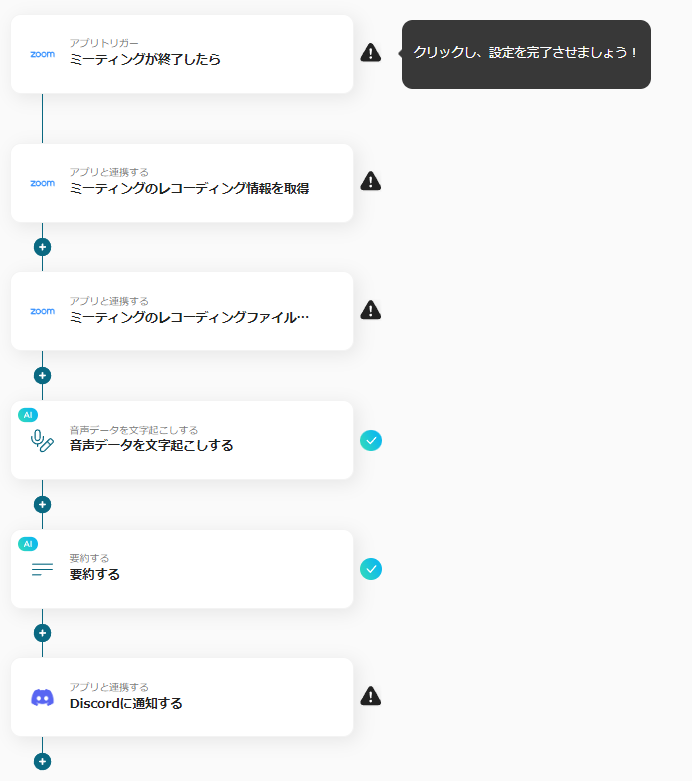The height and width of the screenshot is (781, 692).
Task: Open the ミーティングのレコーディング情報を取得 step
Action: pyautogui.click(x=182, y=183)
